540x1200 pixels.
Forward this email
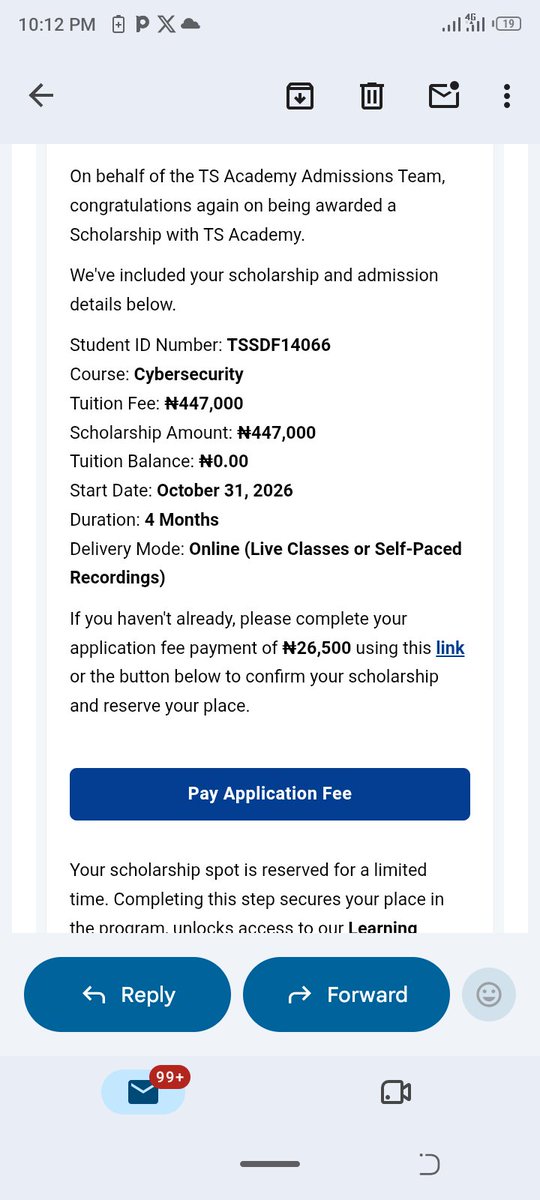[346, 994]
